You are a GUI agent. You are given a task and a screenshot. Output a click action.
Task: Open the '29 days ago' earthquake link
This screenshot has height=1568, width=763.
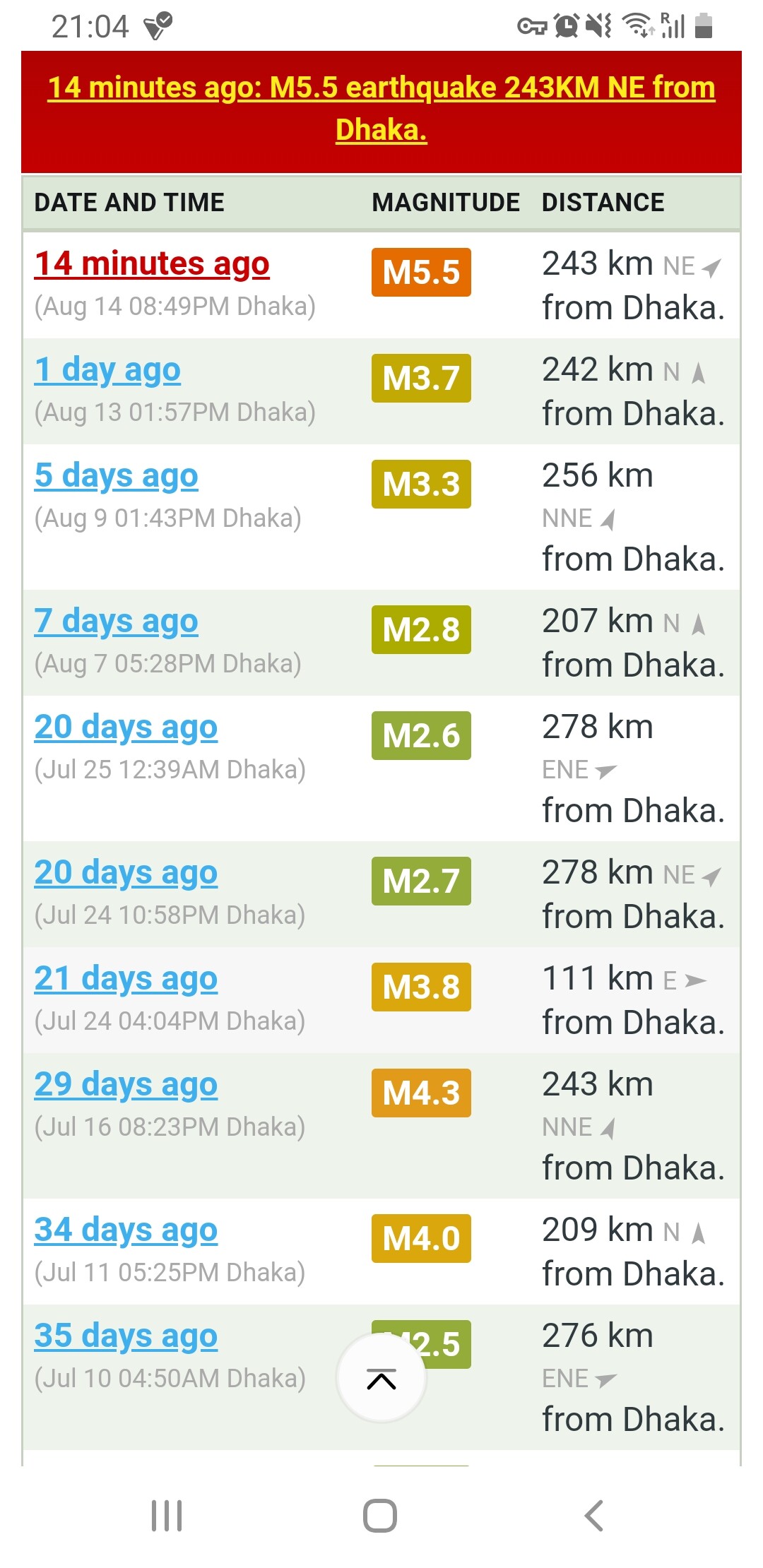click(x=126, y=1085)
